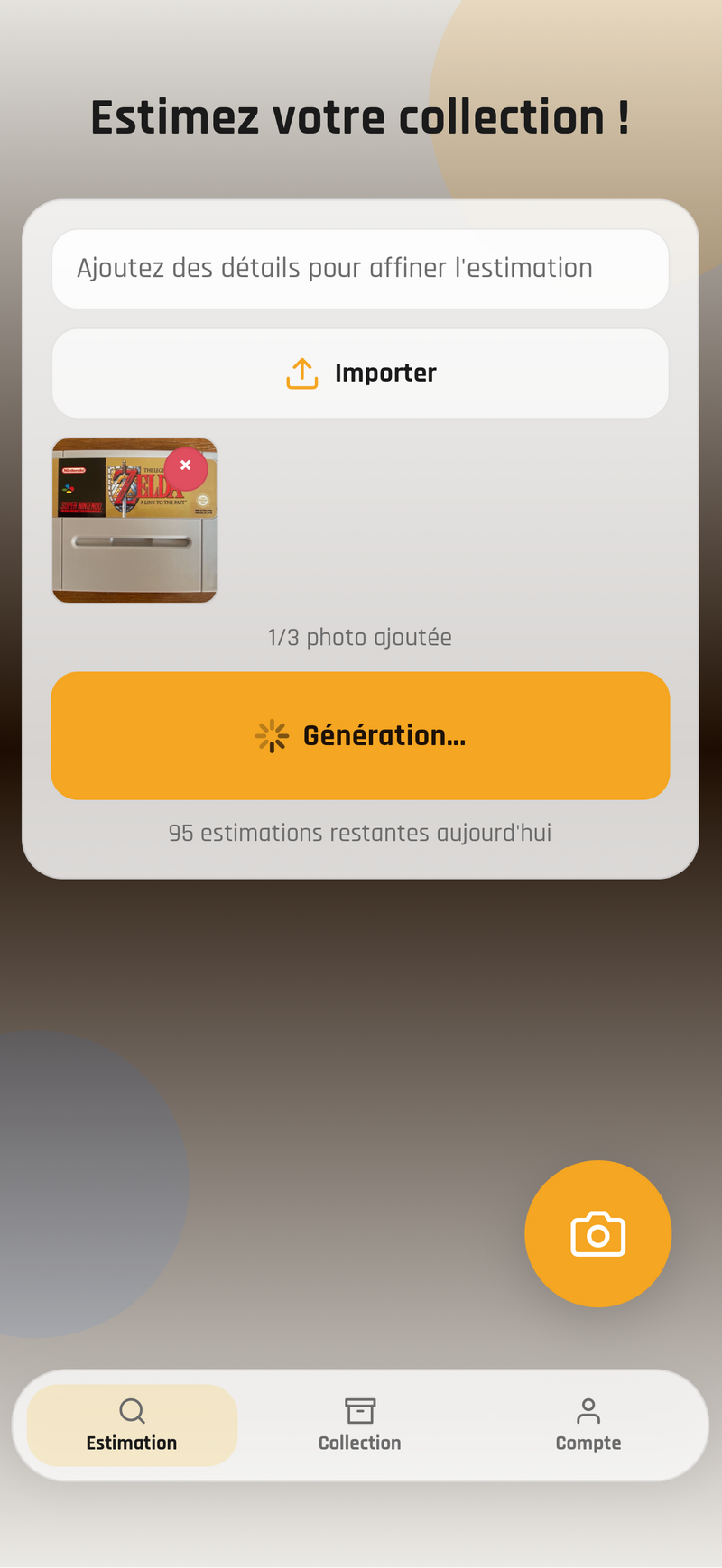
Task: Tap the Génération button
Action: coord(360,735)
